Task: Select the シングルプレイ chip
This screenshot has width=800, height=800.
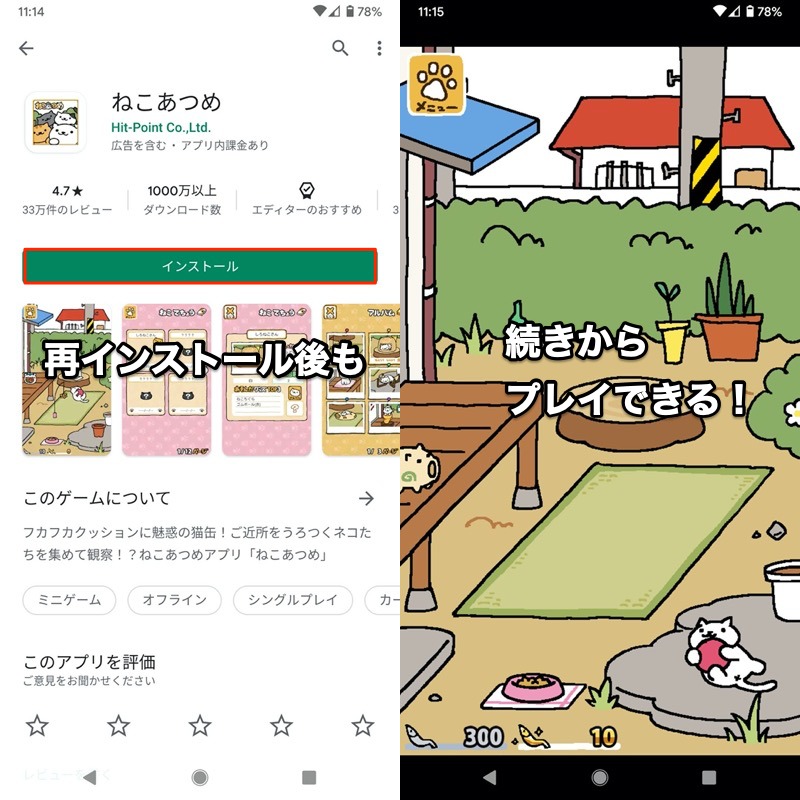Action: point(292,600)
